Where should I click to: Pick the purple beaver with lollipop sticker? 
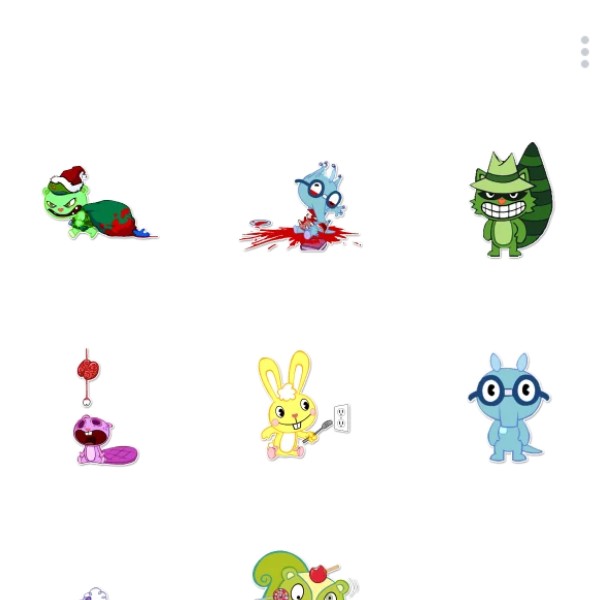[x=100, y=415]
